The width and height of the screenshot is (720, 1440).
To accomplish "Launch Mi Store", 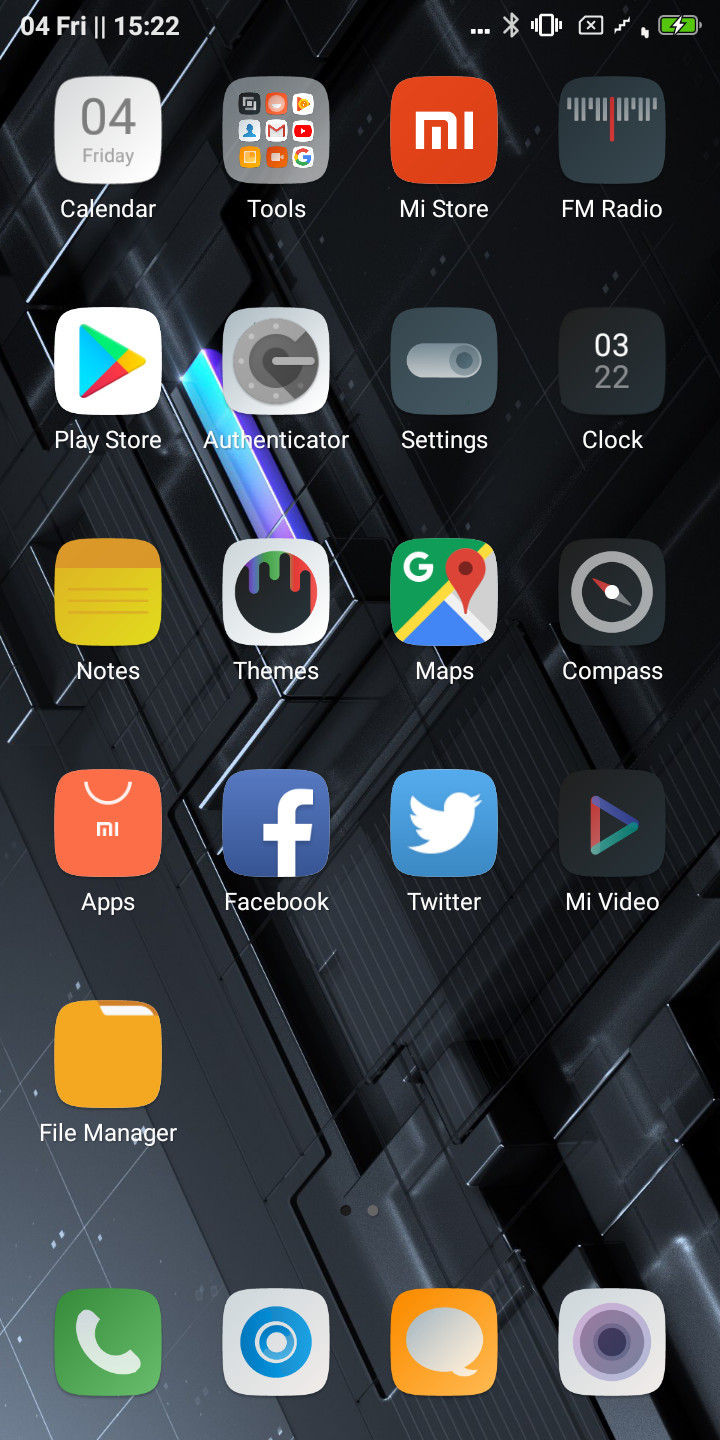I will coord(444,131).
